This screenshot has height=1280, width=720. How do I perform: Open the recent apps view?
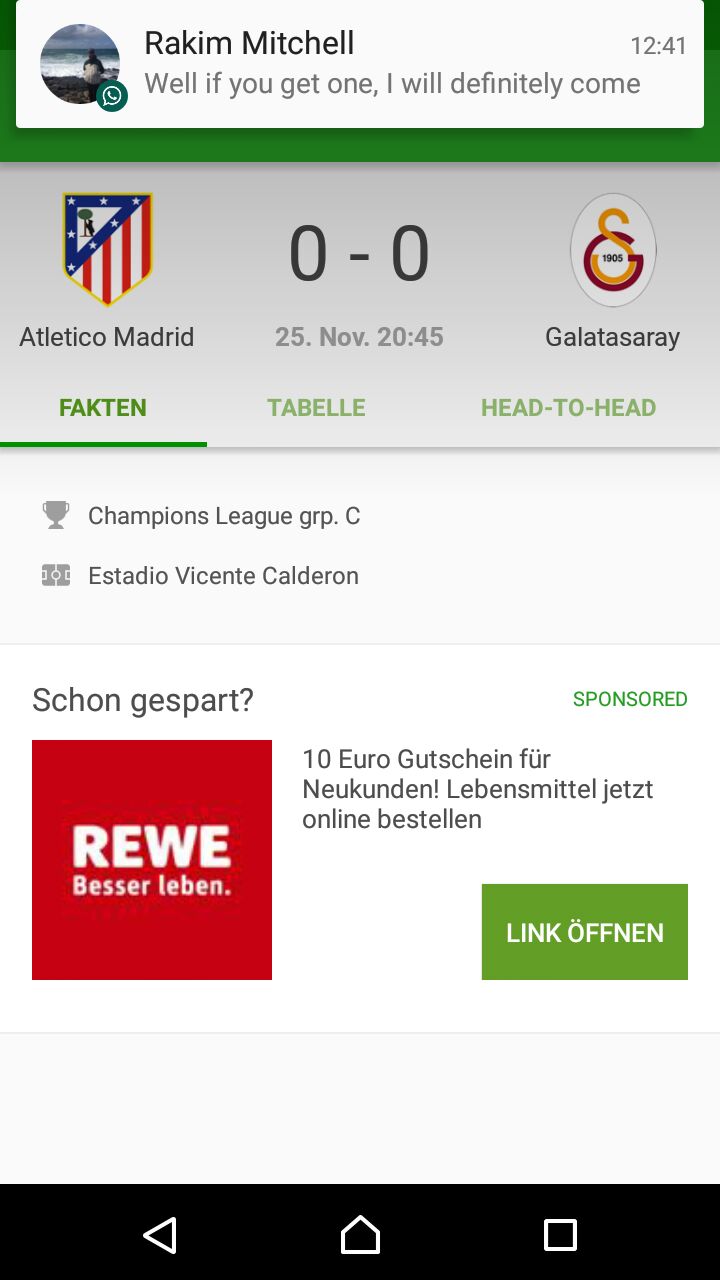(x=560, y=1235)
